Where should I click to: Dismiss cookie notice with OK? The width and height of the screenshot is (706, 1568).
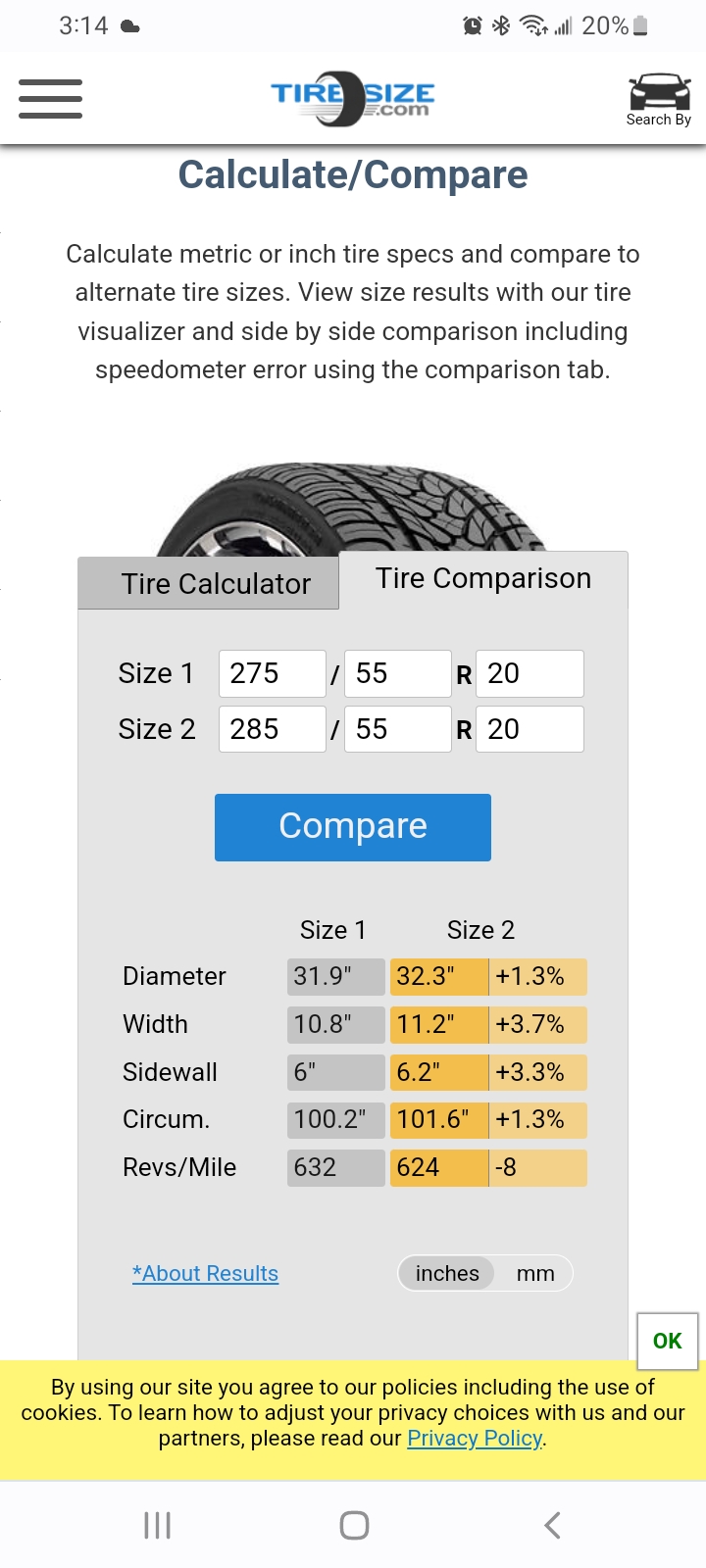(668, 1341)
